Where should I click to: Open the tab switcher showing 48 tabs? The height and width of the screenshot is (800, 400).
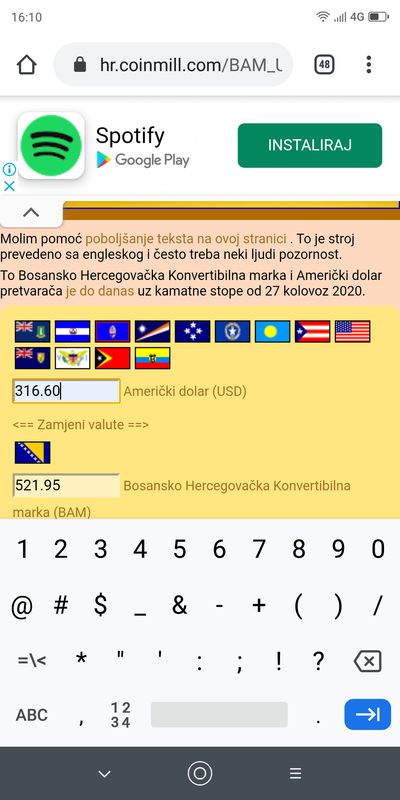(x=324, y=65)
